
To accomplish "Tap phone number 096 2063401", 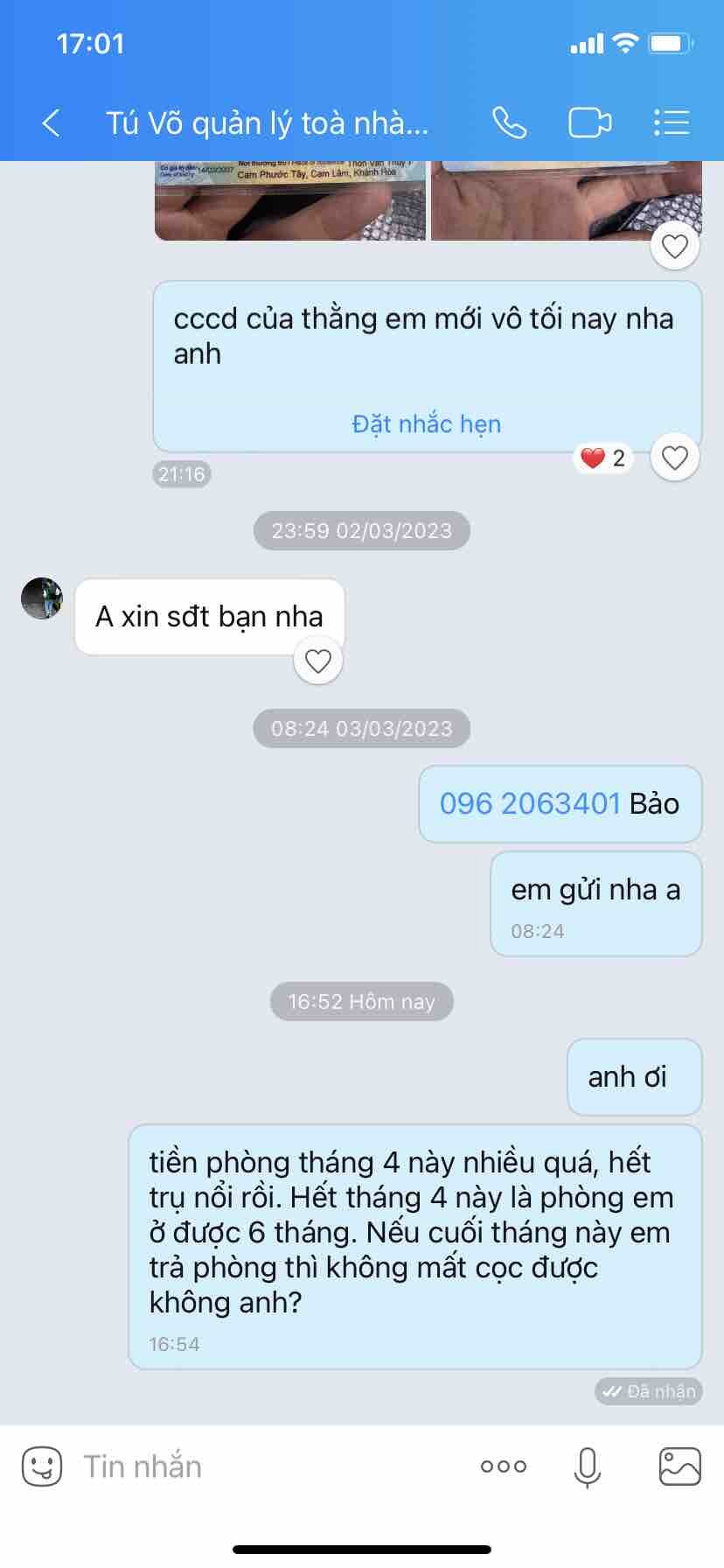I will click(529, 803).
